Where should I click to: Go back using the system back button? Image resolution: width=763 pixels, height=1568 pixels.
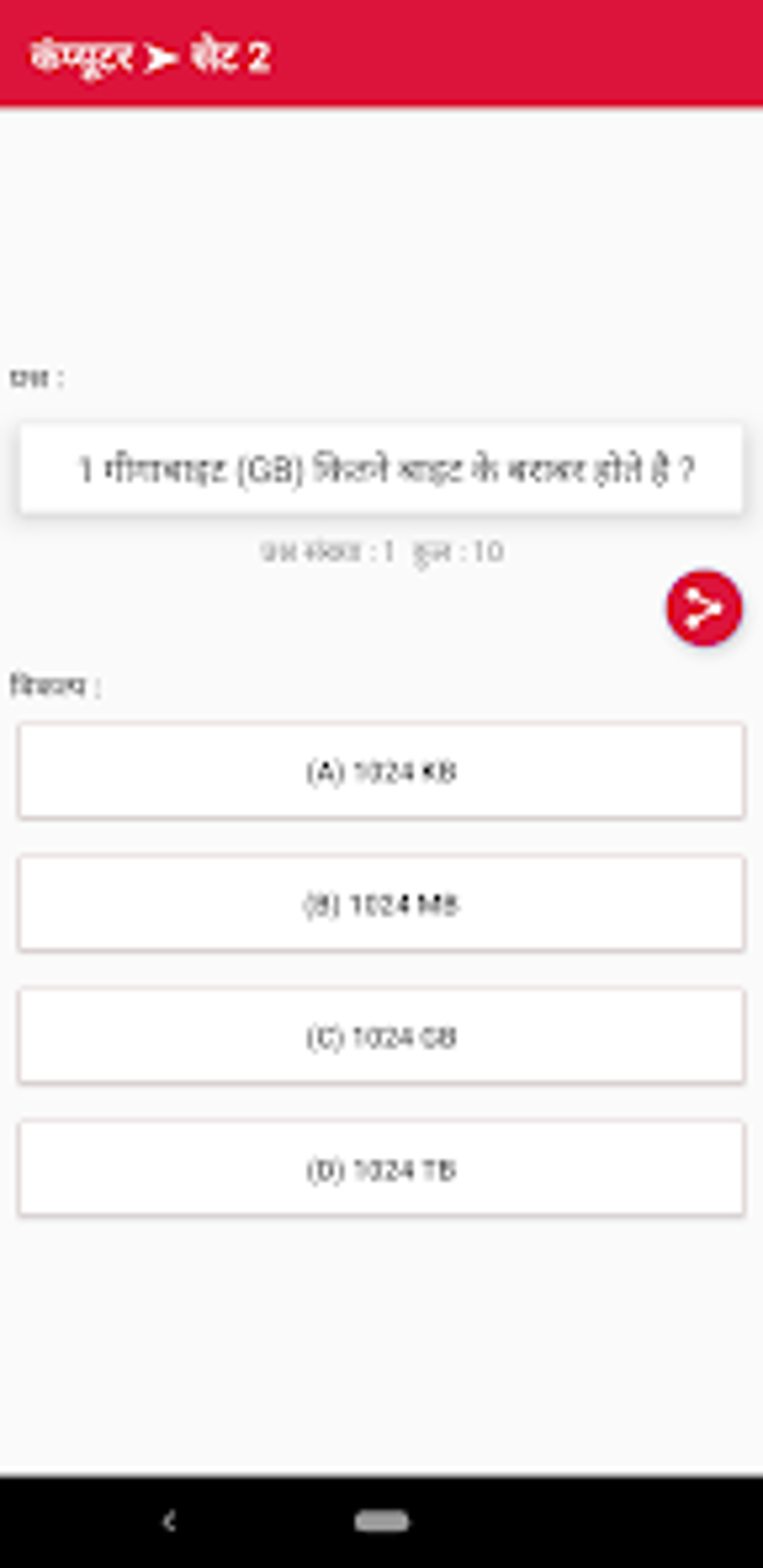point(169,1521)
